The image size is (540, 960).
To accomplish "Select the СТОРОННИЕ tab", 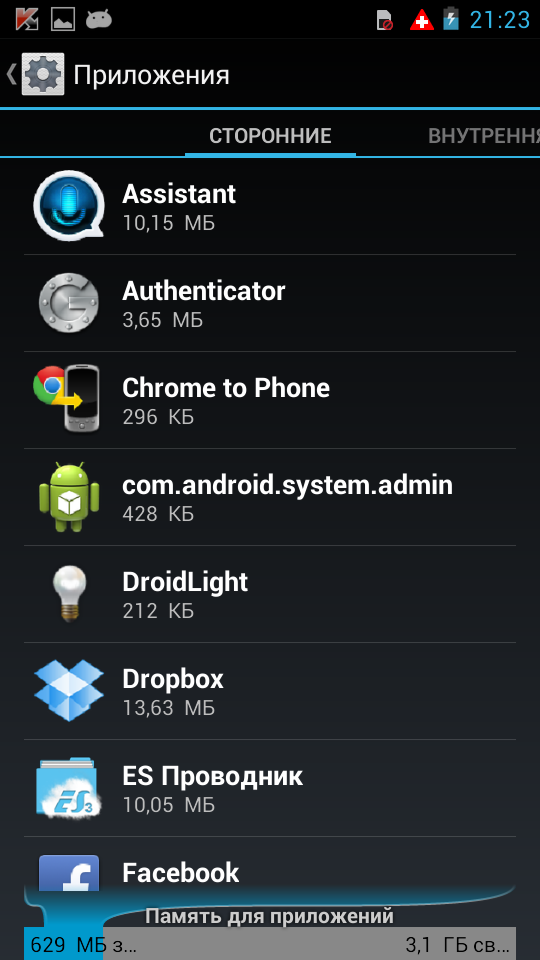I will click(x=270, y=135).
